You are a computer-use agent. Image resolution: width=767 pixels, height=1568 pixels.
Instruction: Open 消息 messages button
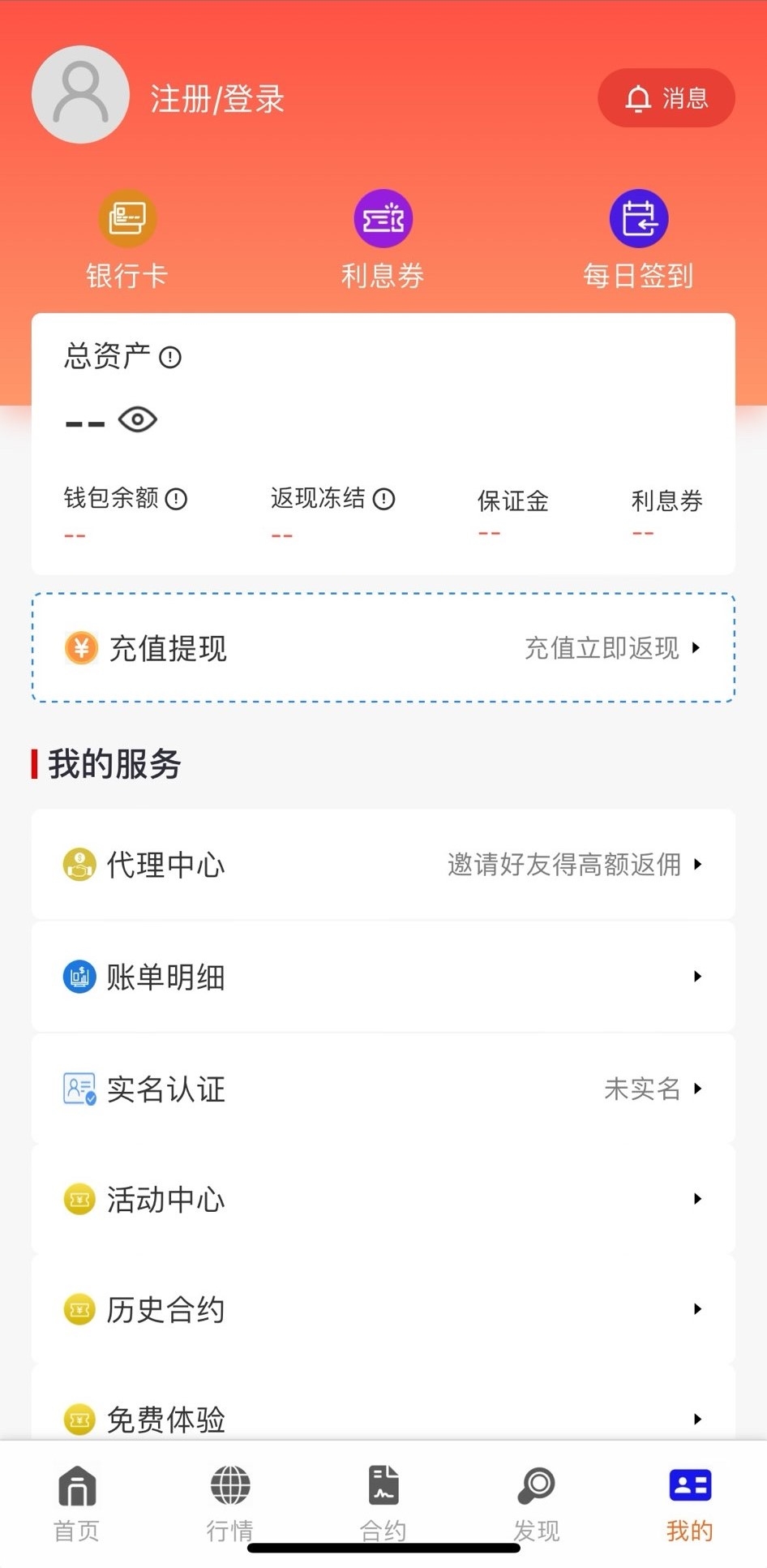[x=666, y=97]
